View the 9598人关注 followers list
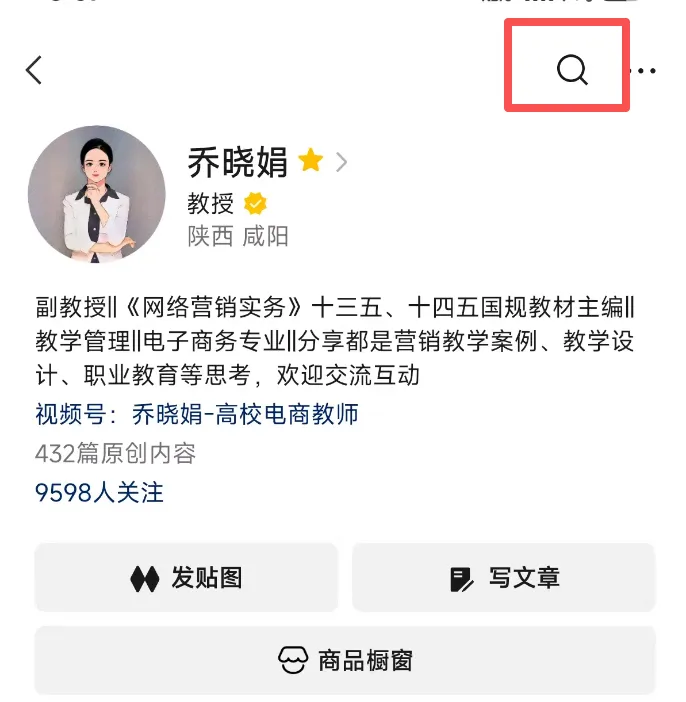The height and width of the screenshot is (702, 686). tap(99, 492)
